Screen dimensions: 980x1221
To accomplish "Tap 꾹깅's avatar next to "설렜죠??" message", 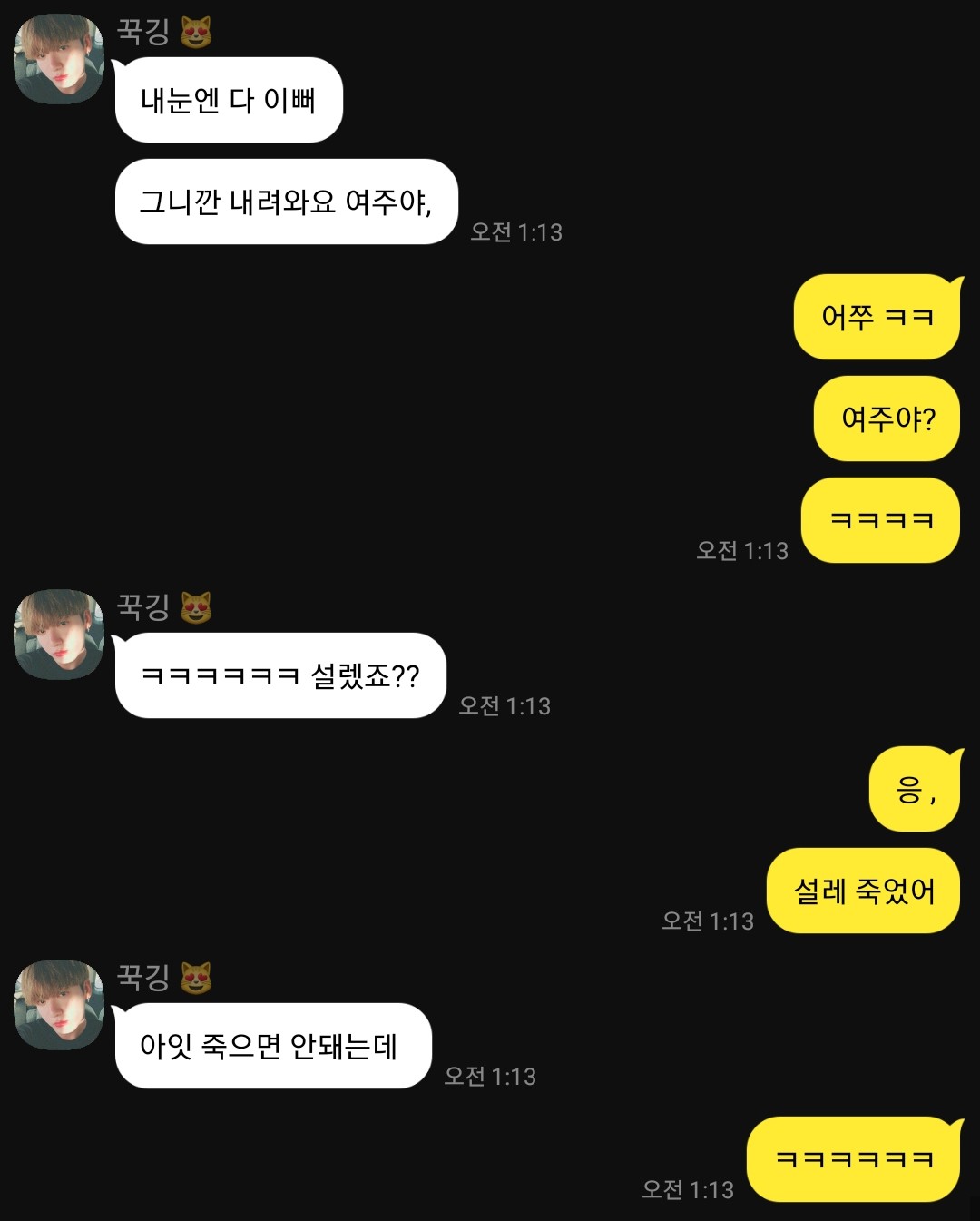I will (x=59, y=635).
